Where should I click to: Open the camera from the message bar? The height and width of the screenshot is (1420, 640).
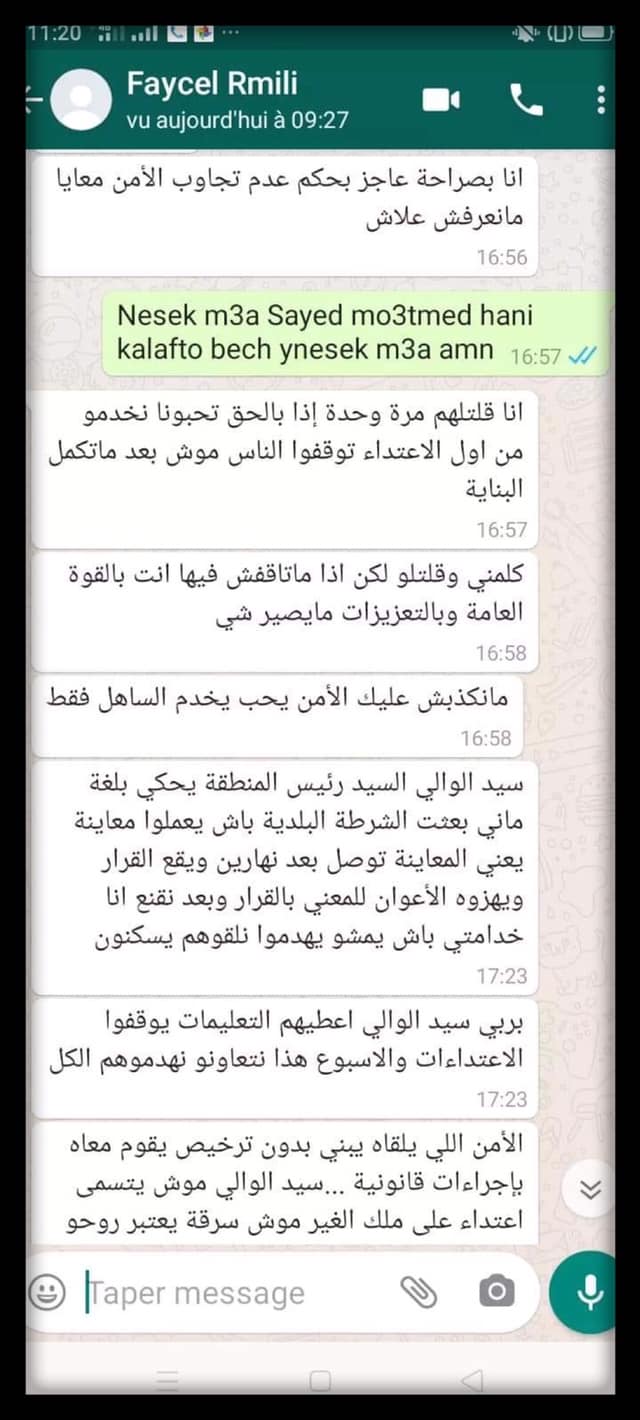pos(496,1292)
